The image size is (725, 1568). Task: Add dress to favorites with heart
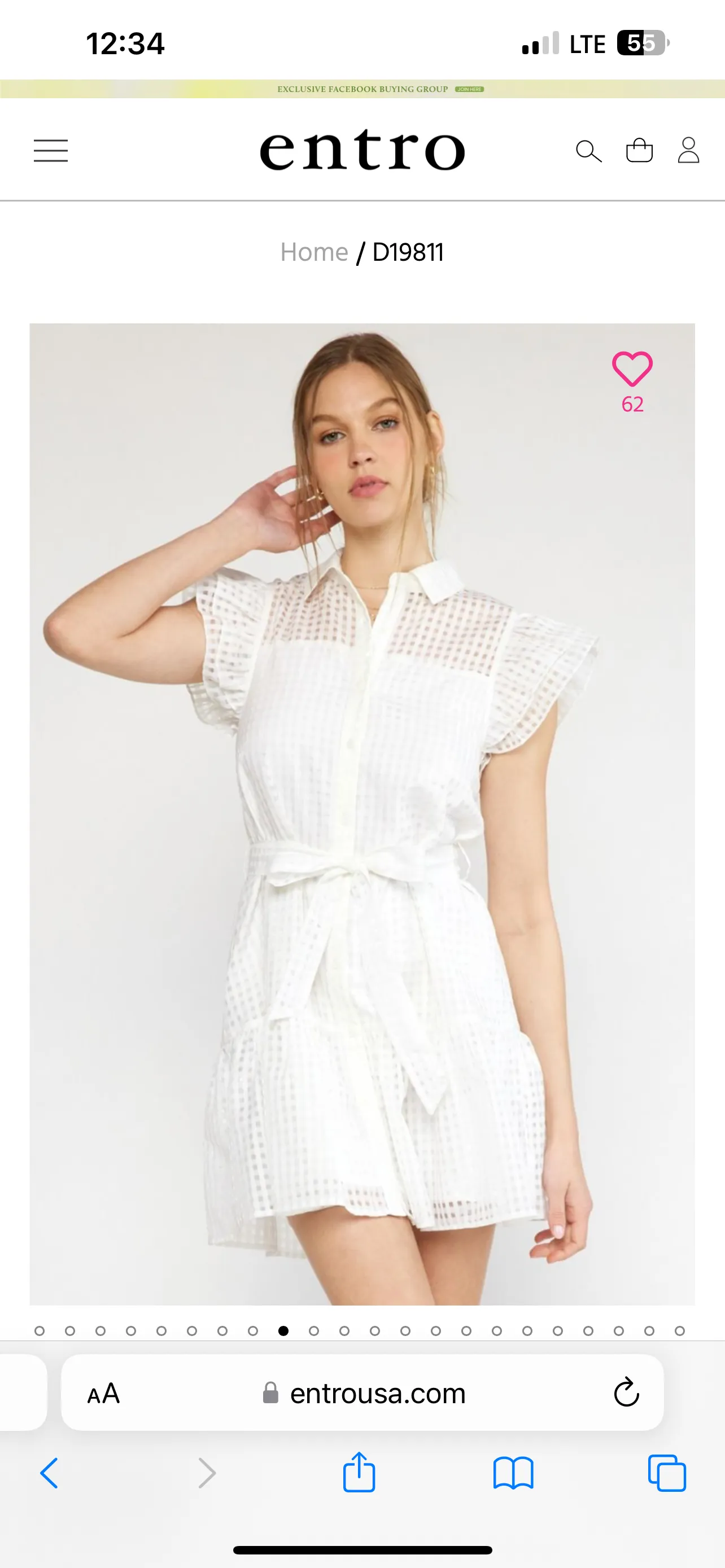(632, 369)
